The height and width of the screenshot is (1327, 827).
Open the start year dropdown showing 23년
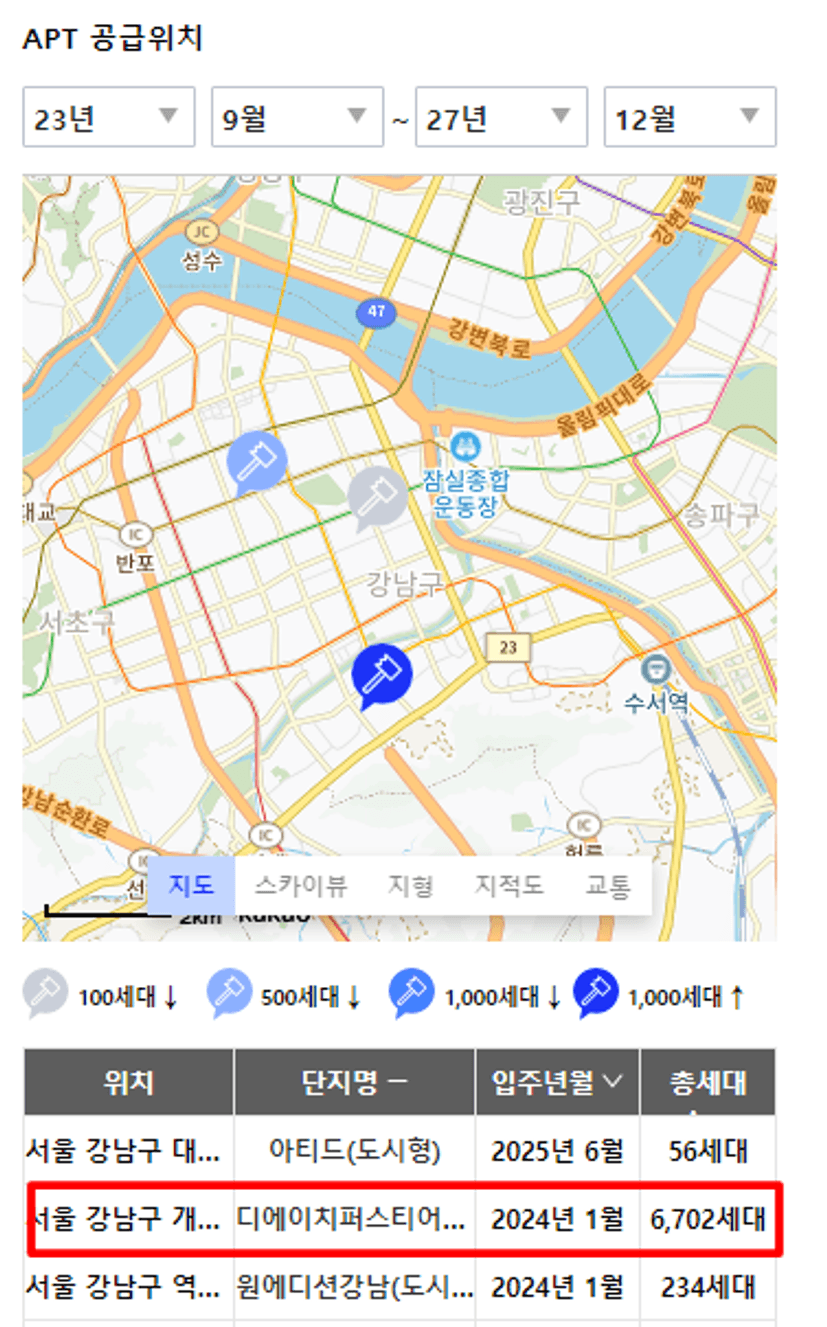[108, 117]
